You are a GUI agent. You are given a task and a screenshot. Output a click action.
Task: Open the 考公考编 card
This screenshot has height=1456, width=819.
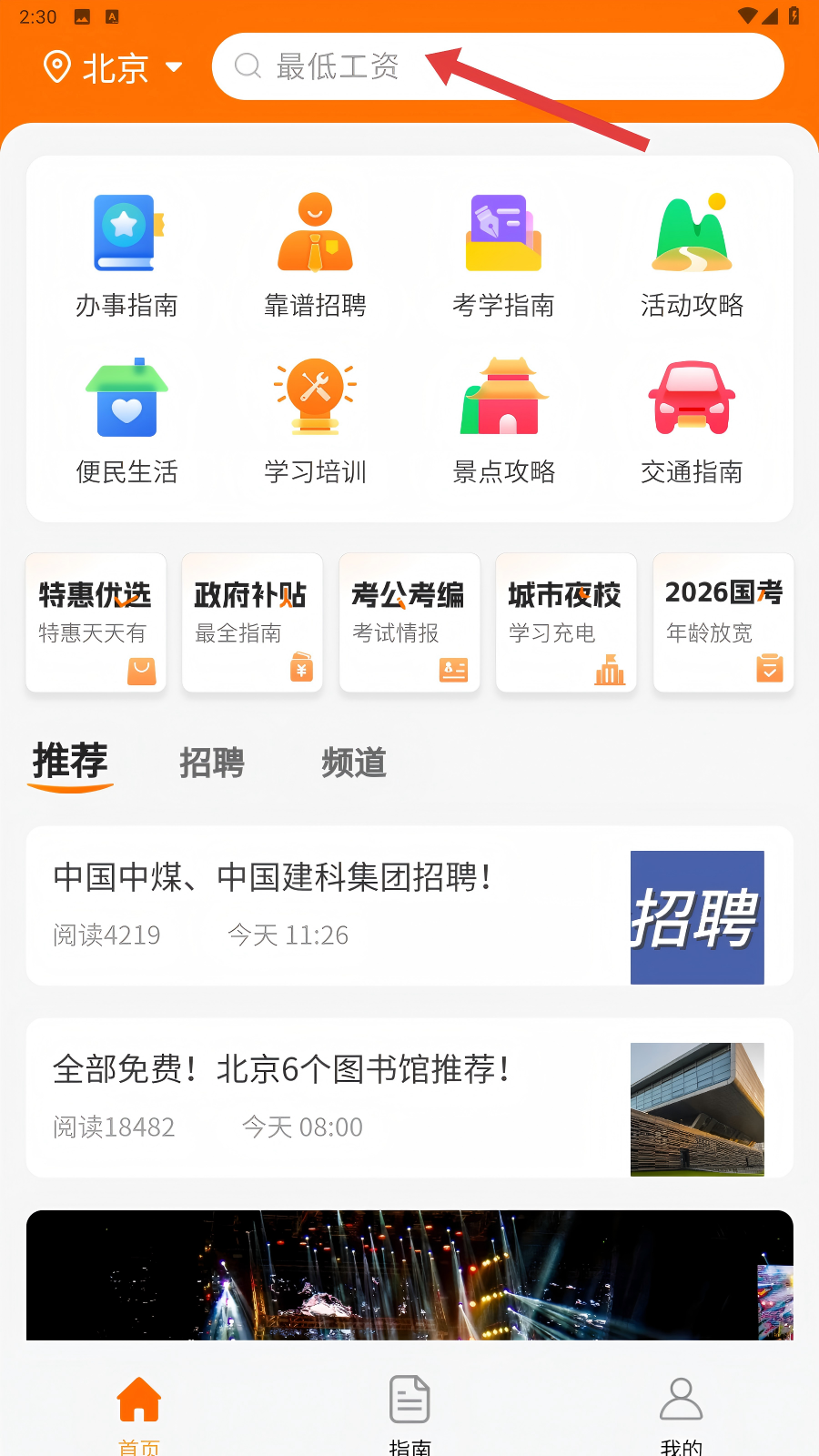coord(409,622)
